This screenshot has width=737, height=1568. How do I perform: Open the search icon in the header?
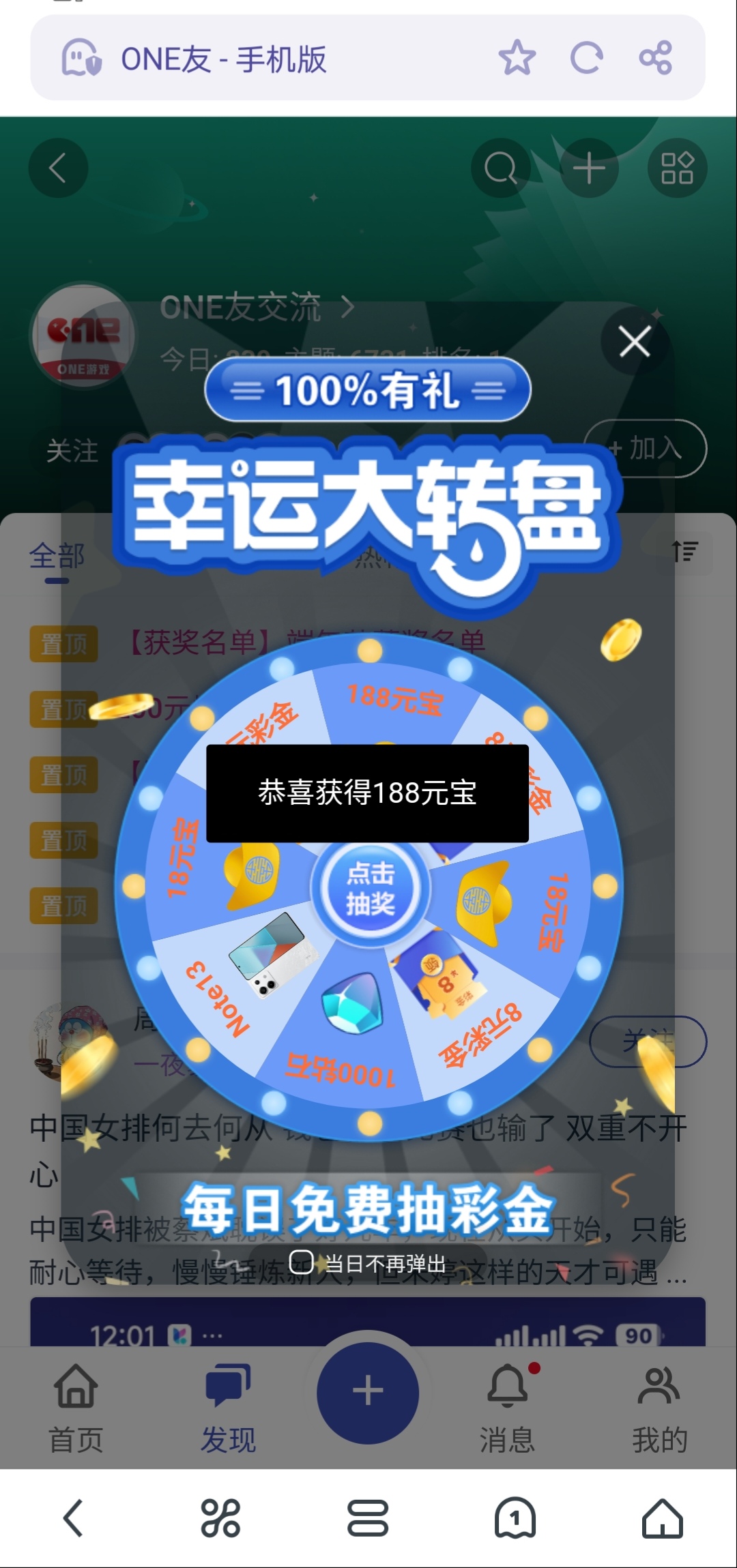[x=500, y=168]
